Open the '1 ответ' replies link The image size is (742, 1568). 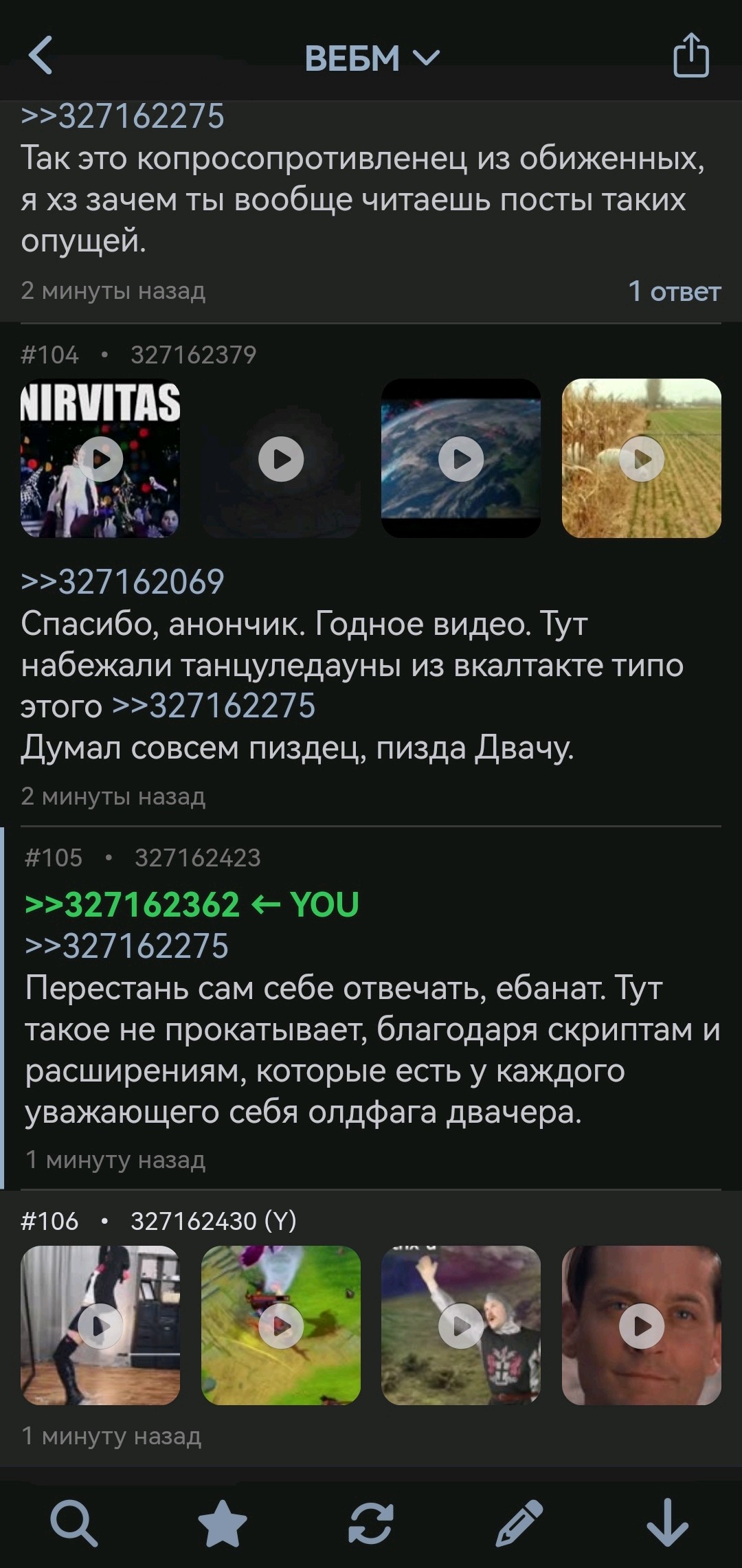coord(673,291)
